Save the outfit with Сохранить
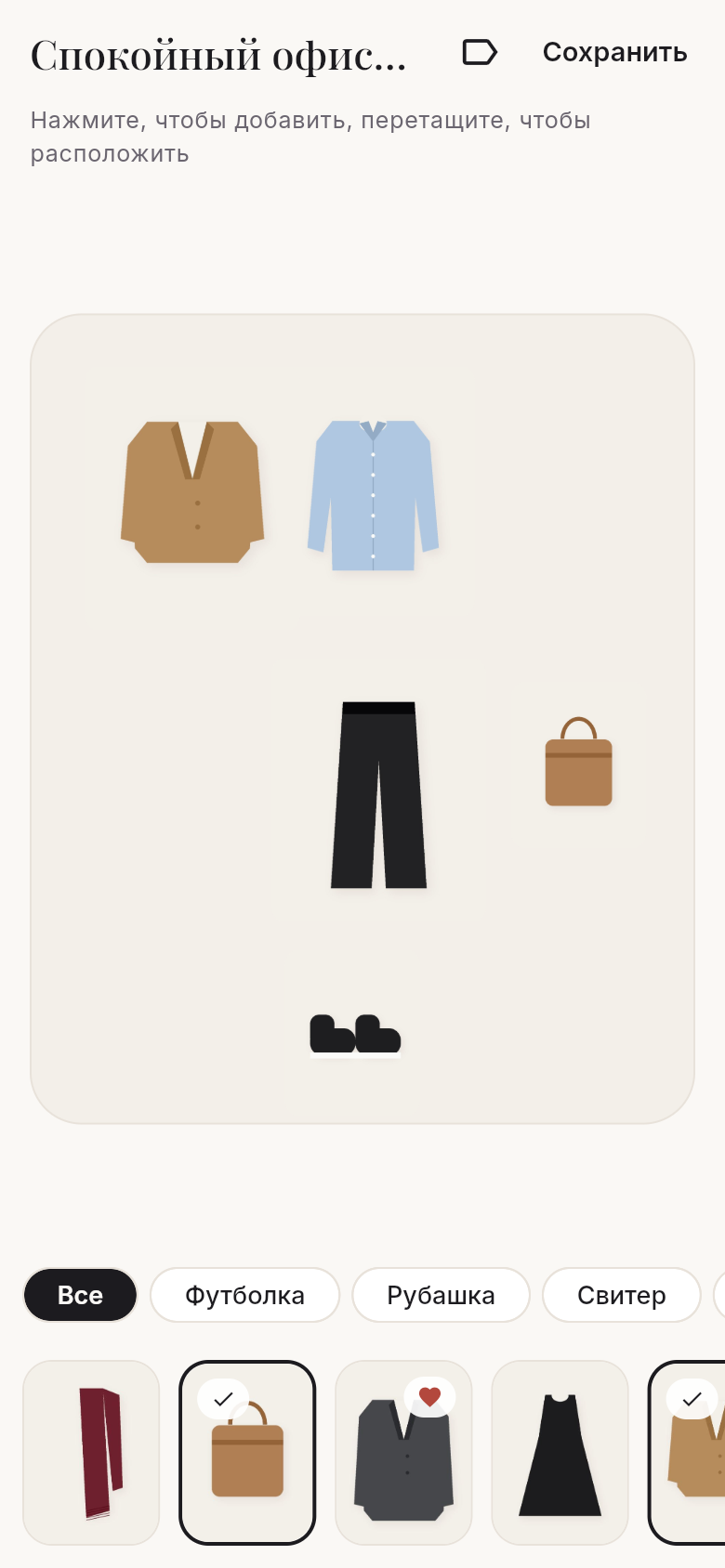725x1568 pixels. point(615,52)
